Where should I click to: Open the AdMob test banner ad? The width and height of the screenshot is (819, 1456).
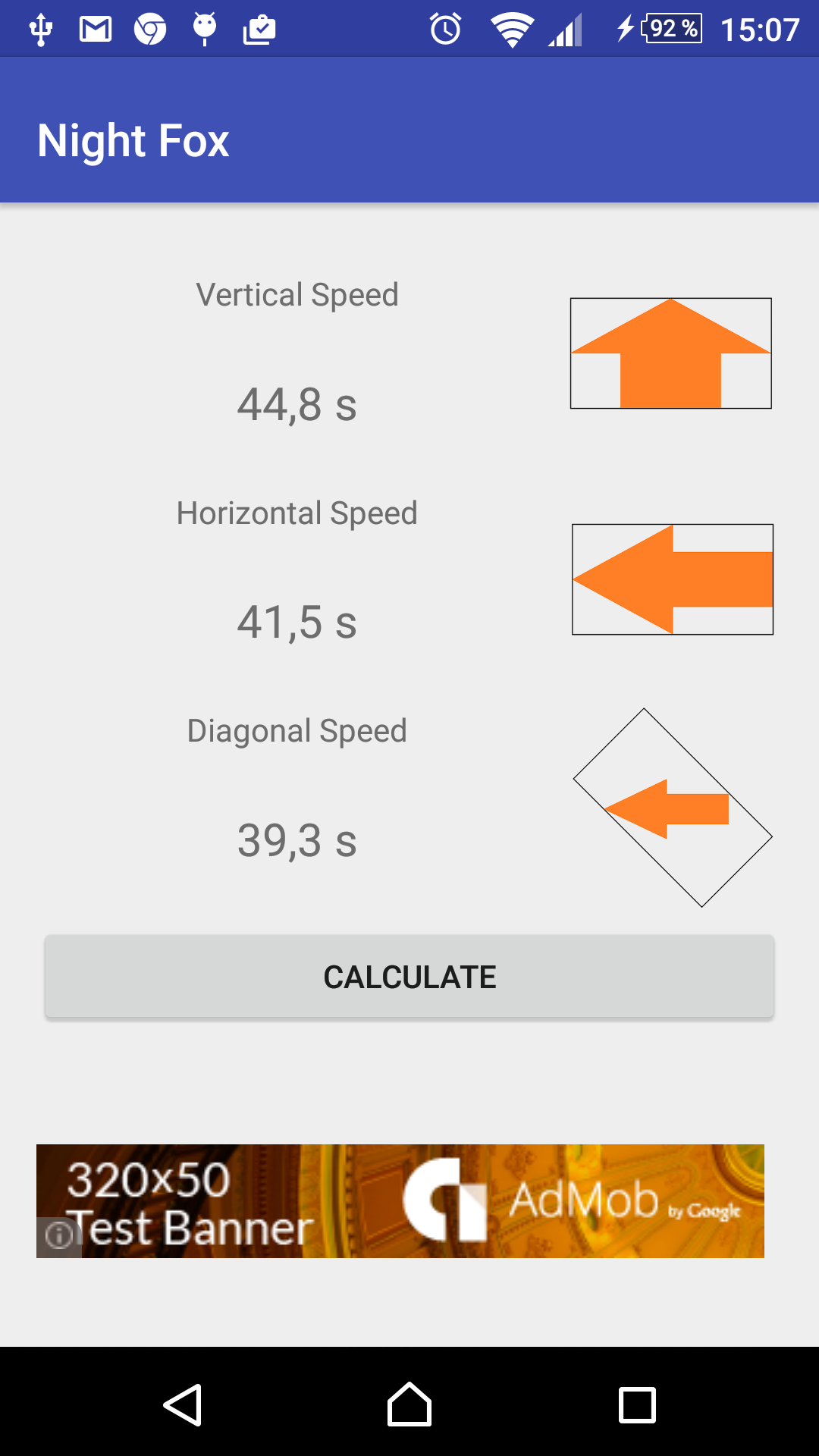click(400, 1201)
